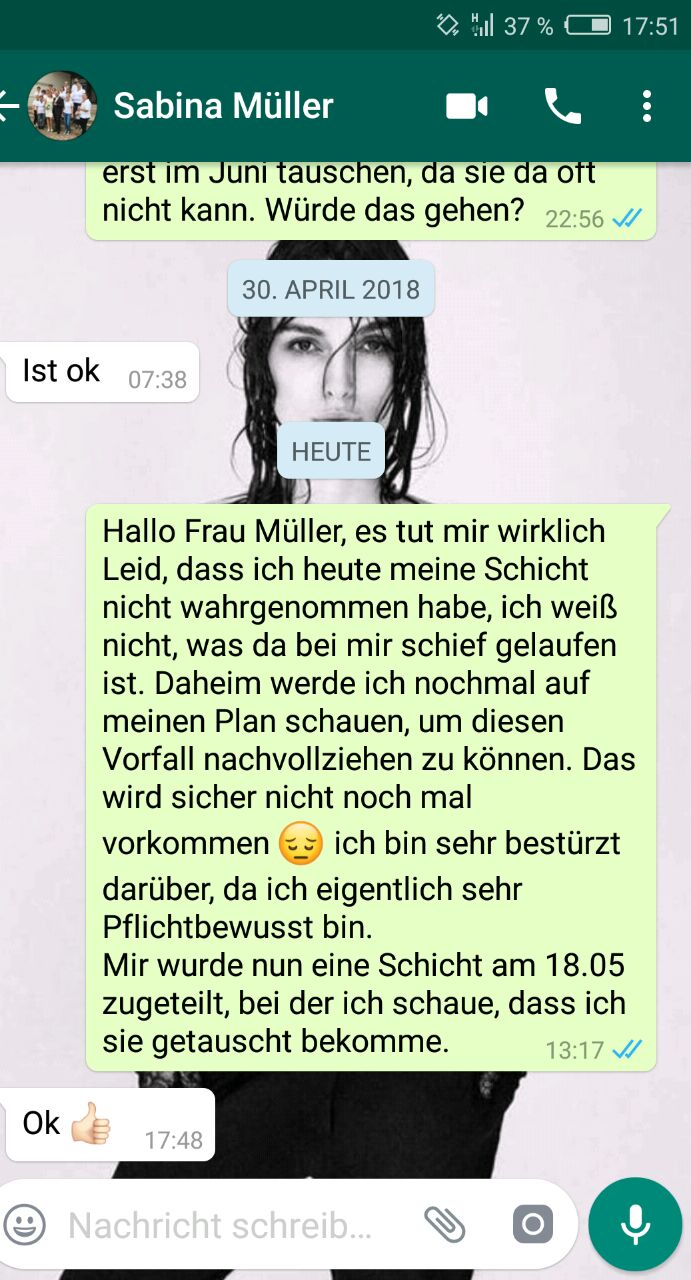Start a voice call with Sabina Müller
This screenshot has width=691, height=1280.
[562, 106]
